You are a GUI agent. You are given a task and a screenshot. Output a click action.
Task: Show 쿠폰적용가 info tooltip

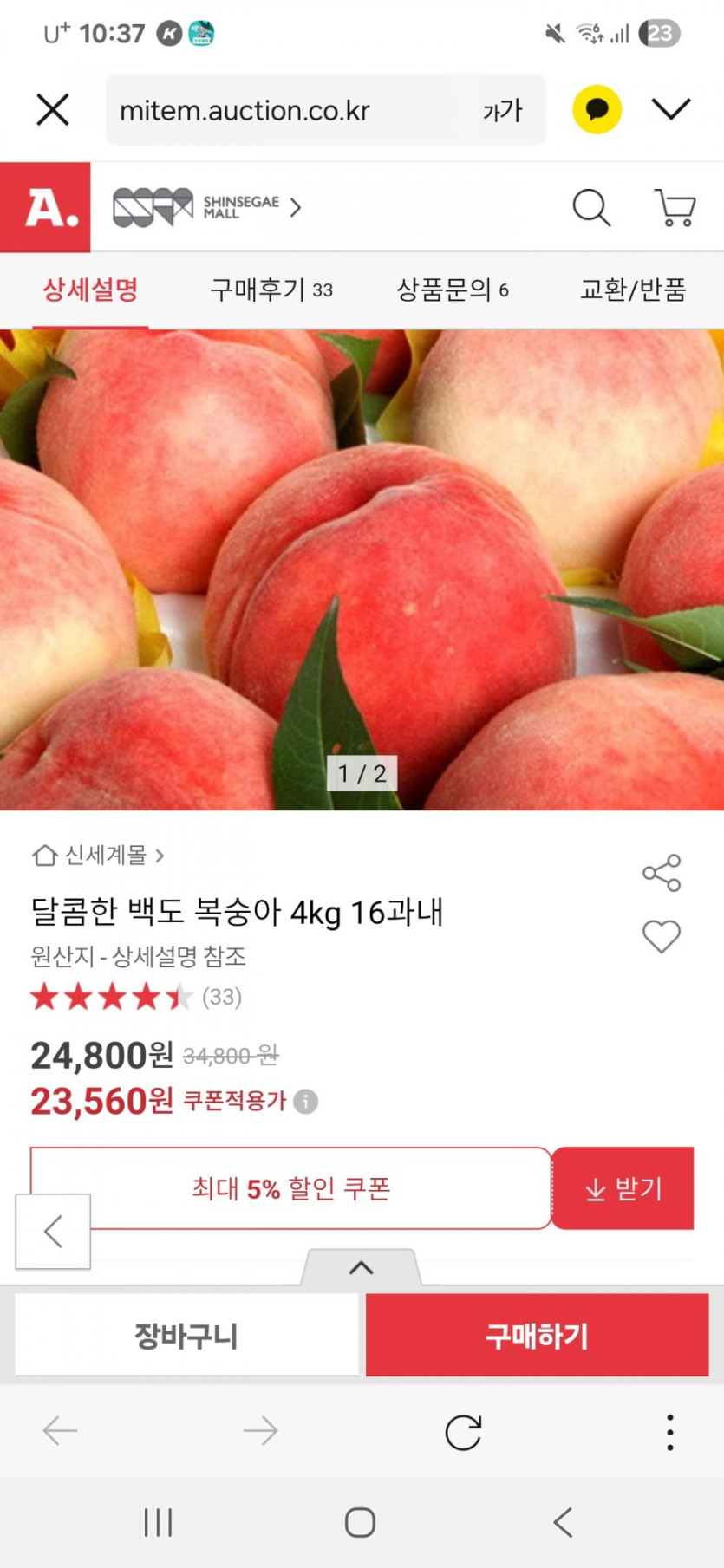pyautogui.click(x=306, y=1102)
